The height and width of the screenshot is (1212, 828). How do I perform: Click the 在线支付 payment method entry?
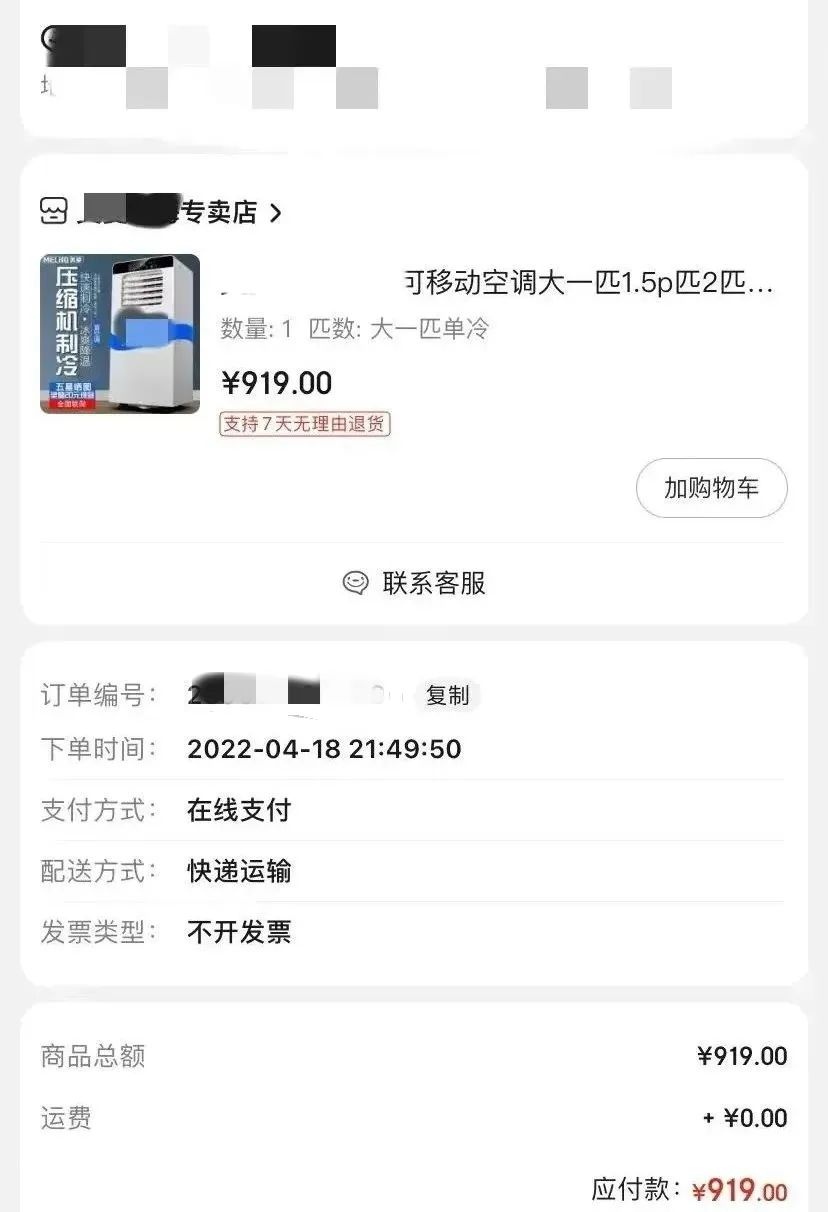click(238, 810)
